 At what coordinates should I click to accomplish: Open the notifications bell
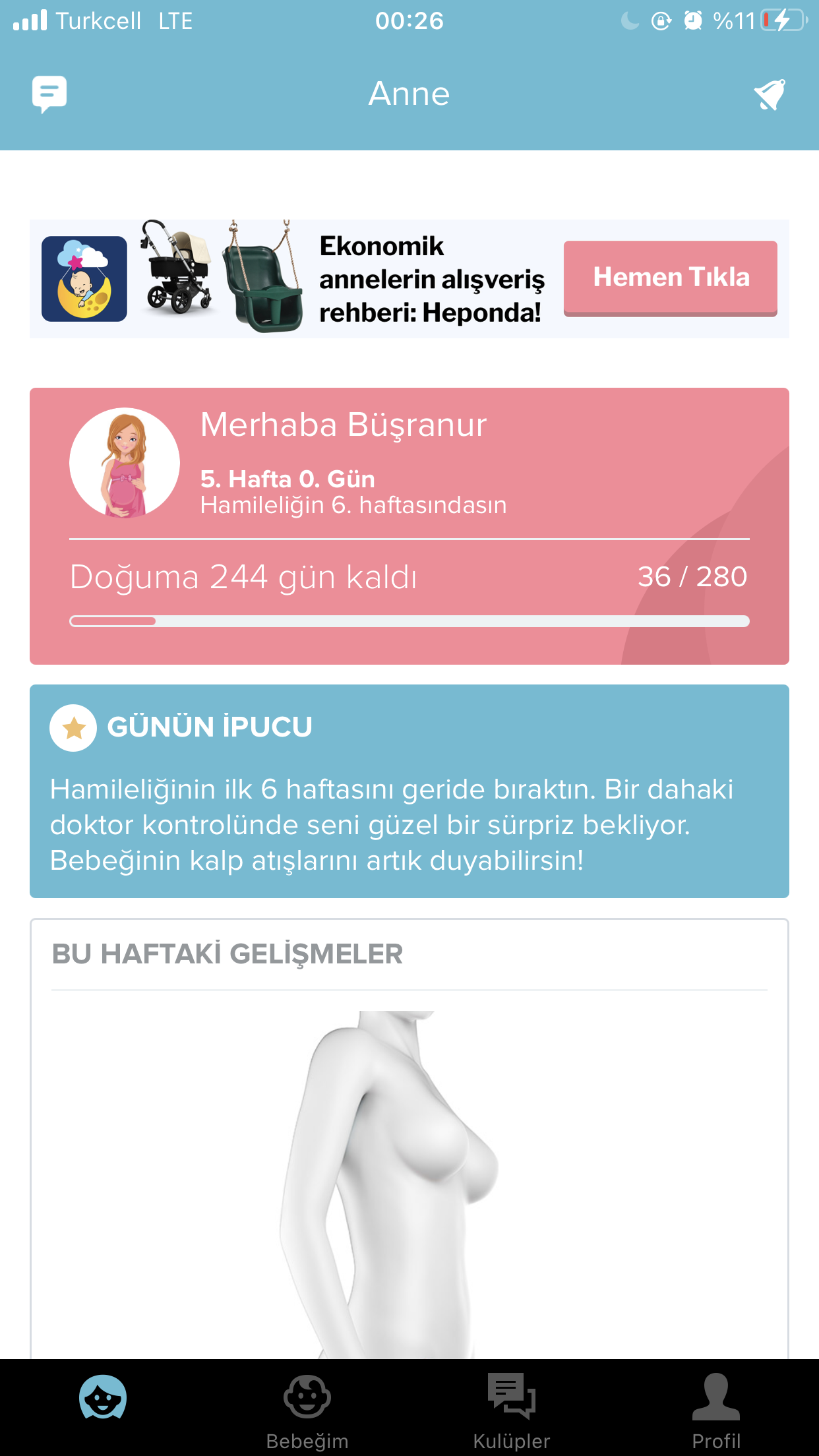[770, 95]
